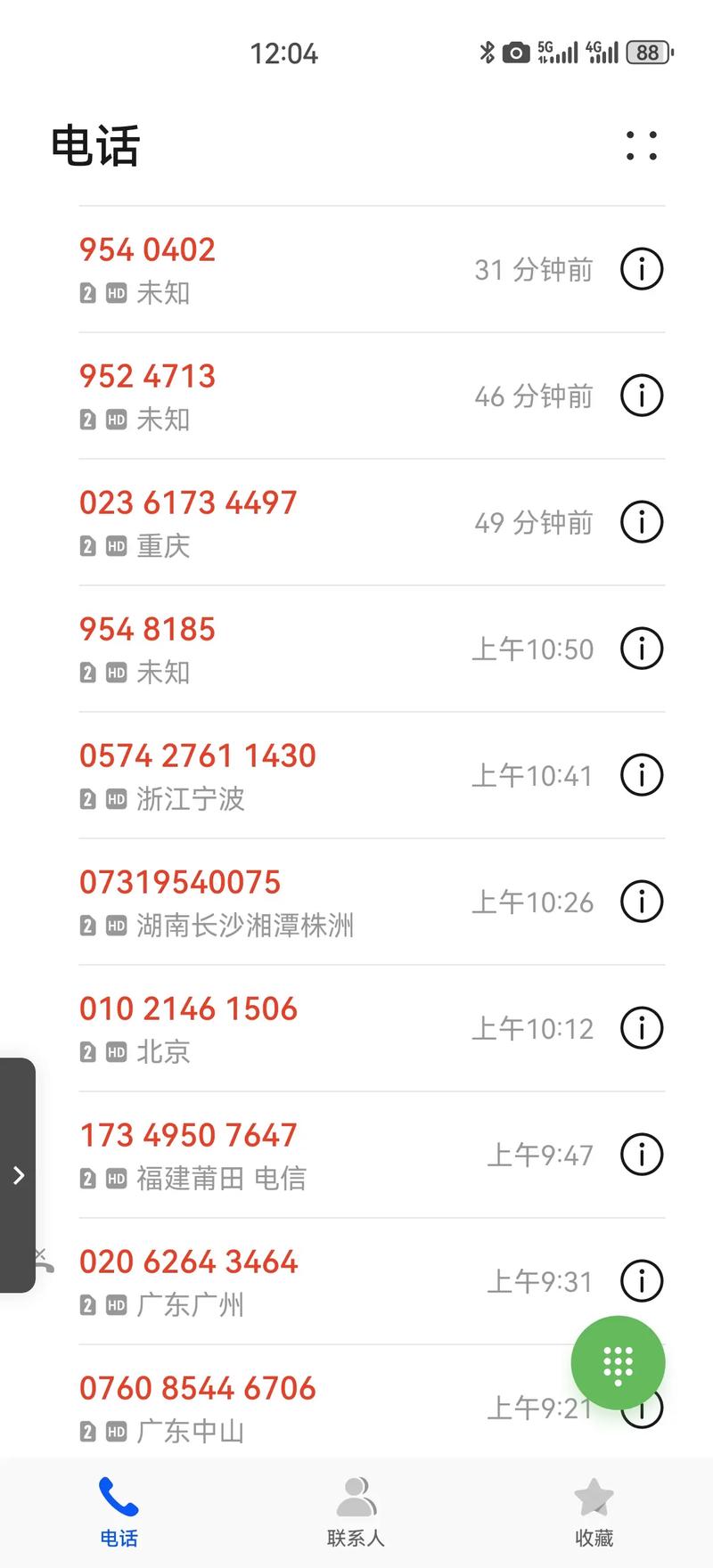Expand the side panel arrow handle
Screen dimensions: 713x1568
click(18, 1175)
